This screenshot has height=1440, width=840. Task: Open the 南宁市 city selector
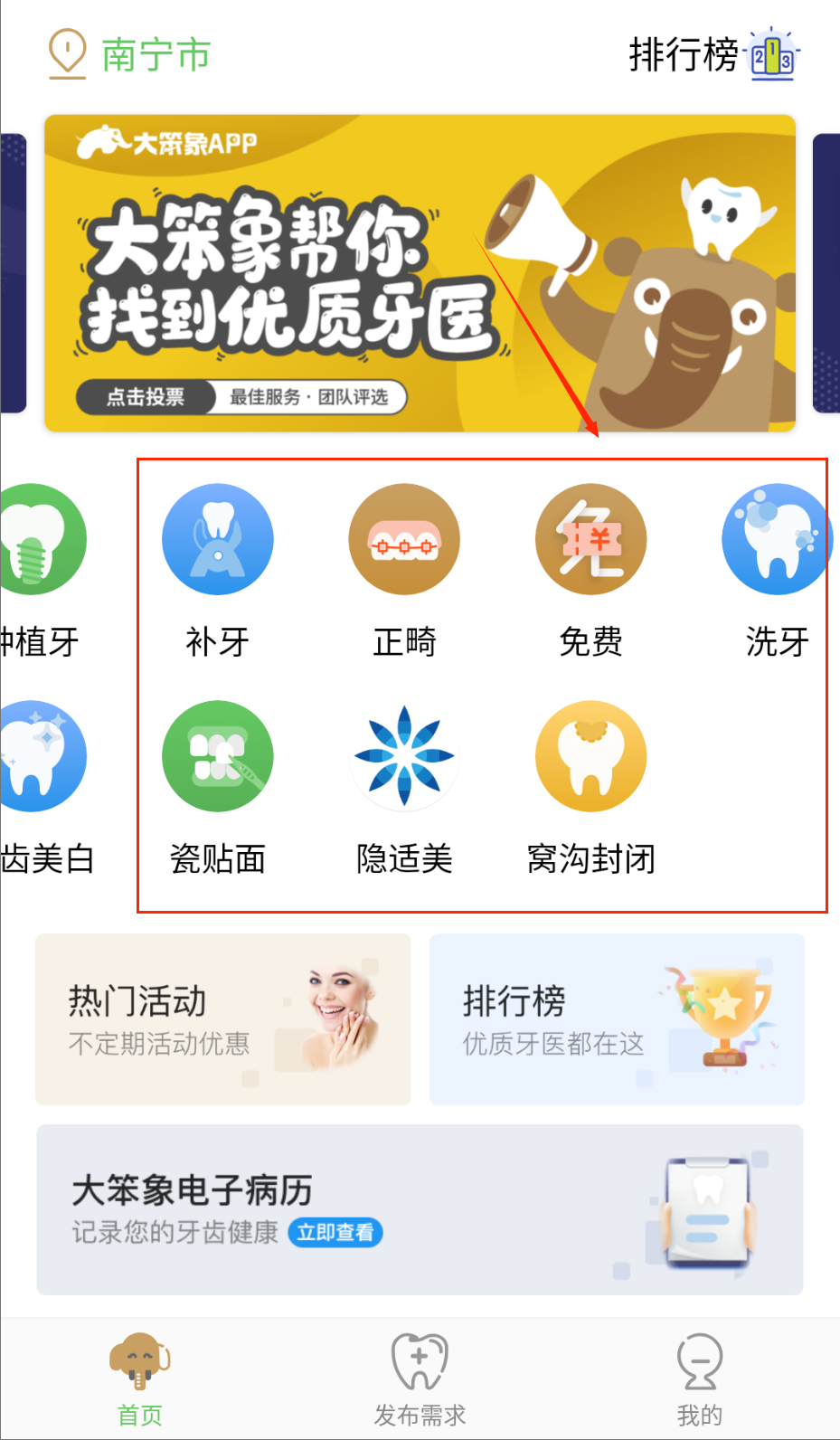pyautogui.click(x=131, y=54)
